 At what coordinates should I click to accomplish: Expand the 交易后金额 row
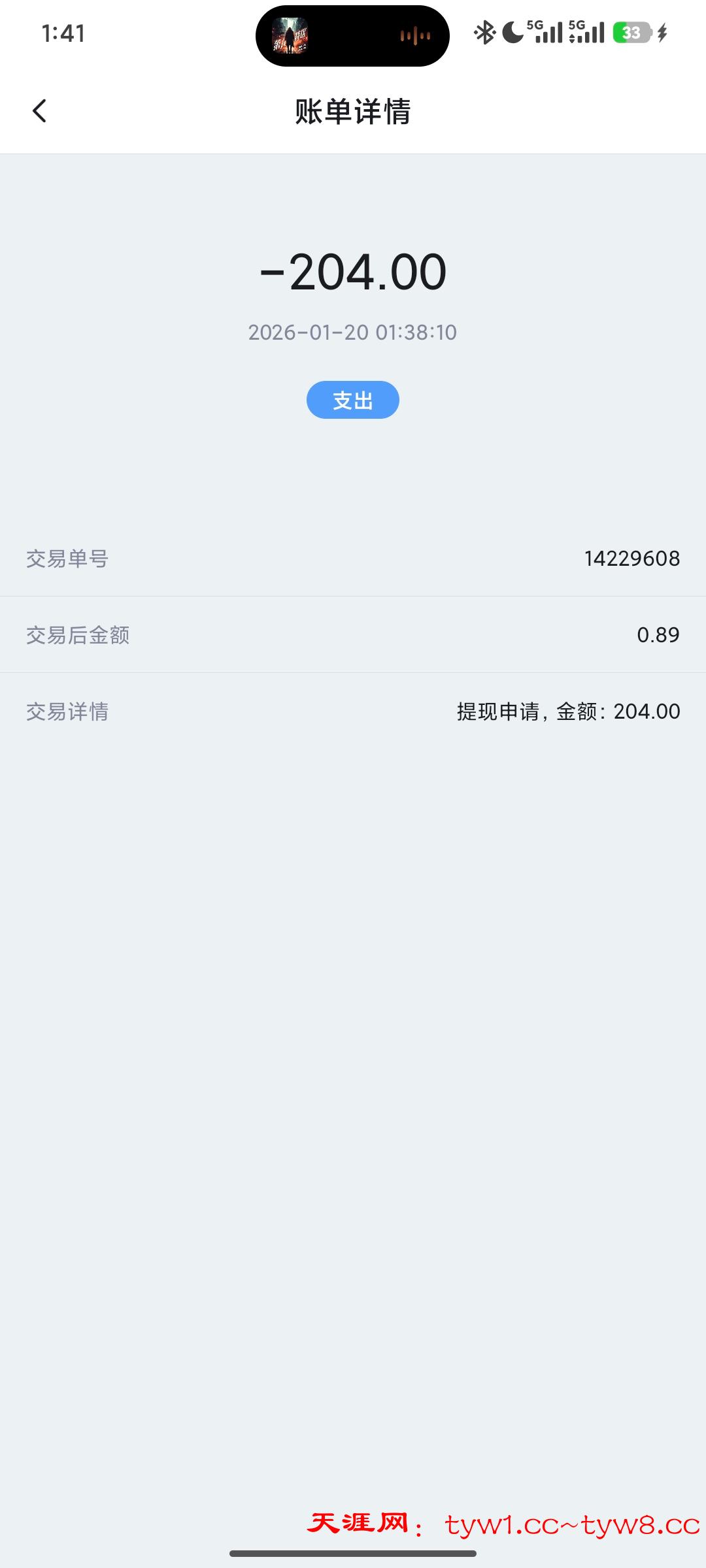[x=352, y=635]
